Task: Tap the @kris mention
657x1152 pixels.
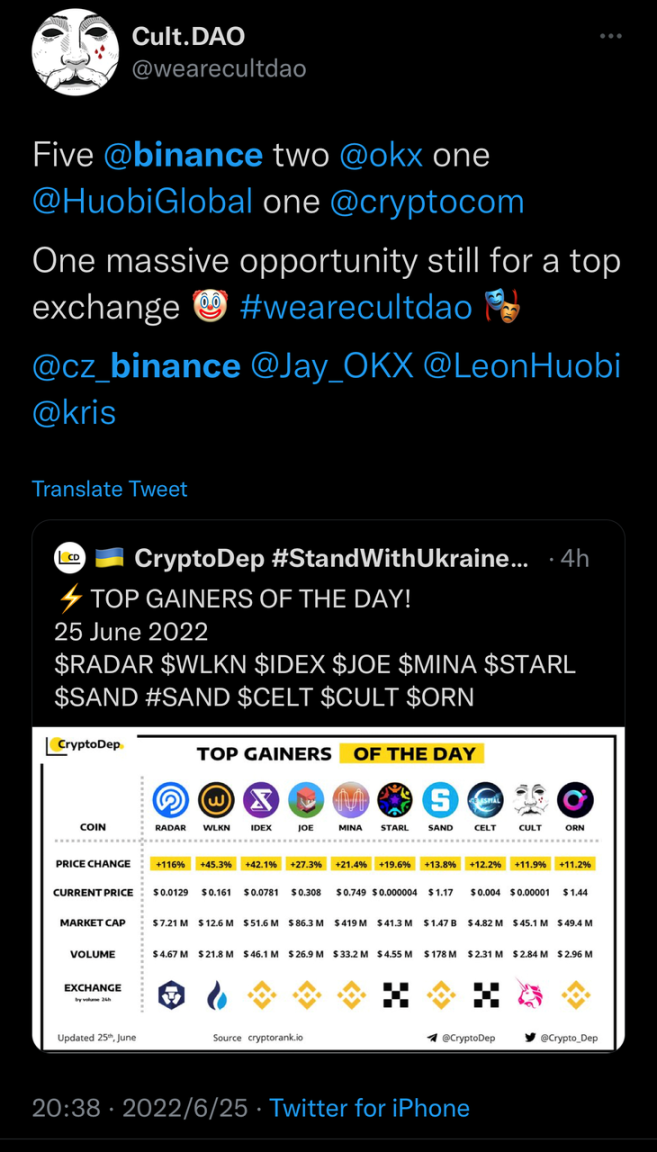Action: 73,413
